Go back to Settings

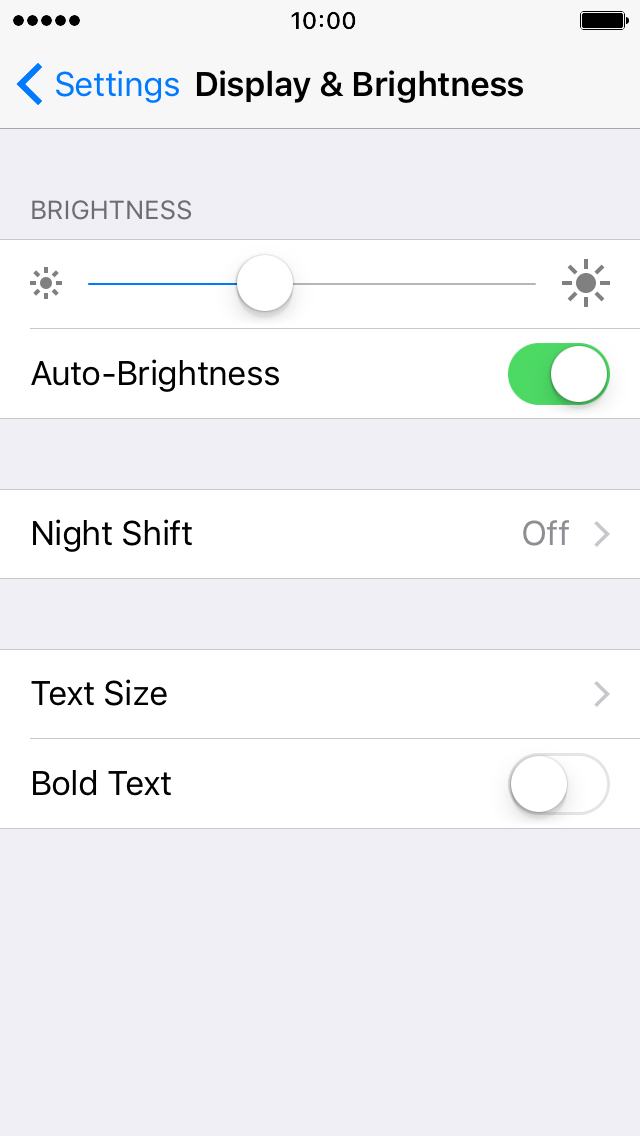pyautogui.click(x=98, y=85)
